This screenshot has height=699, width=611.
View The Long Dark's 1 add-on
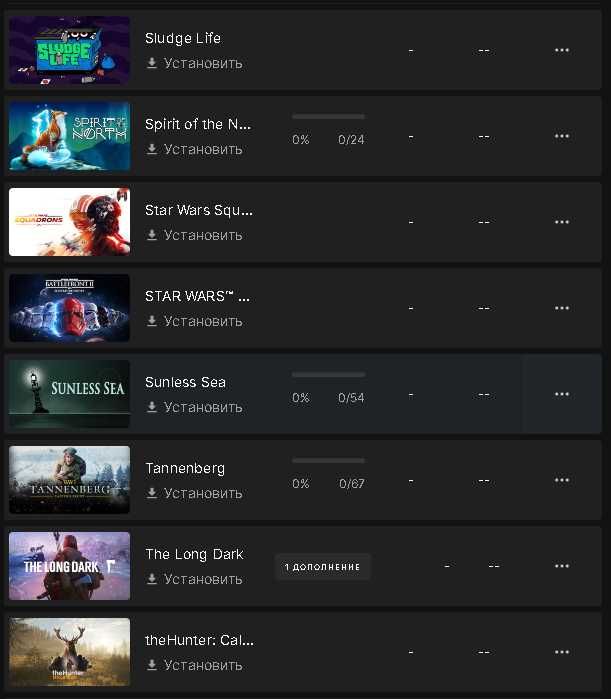click(x=322, y=567)
